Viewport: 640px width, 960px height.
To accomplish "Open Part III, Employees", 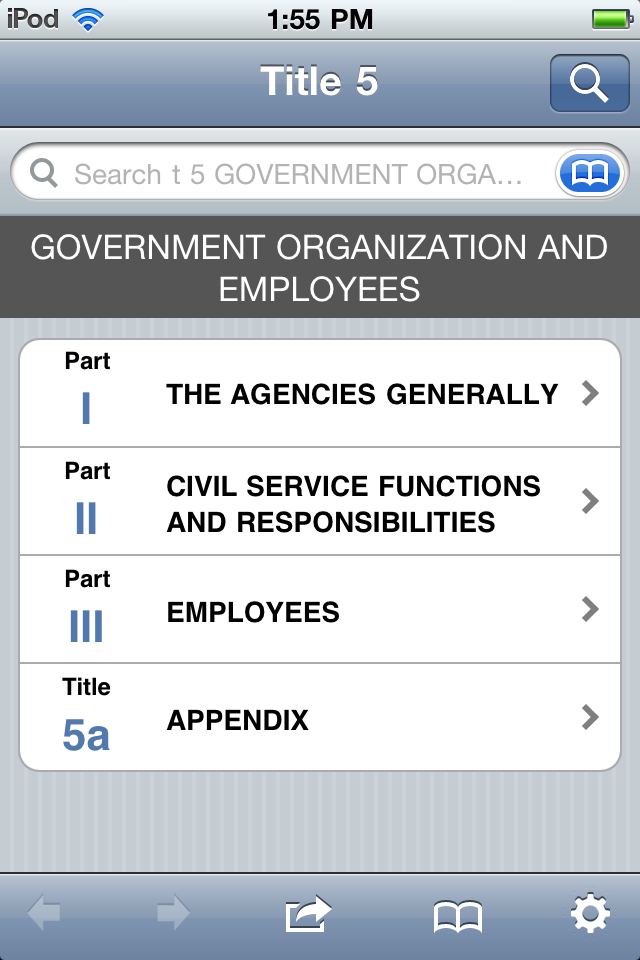I will 320,611.
